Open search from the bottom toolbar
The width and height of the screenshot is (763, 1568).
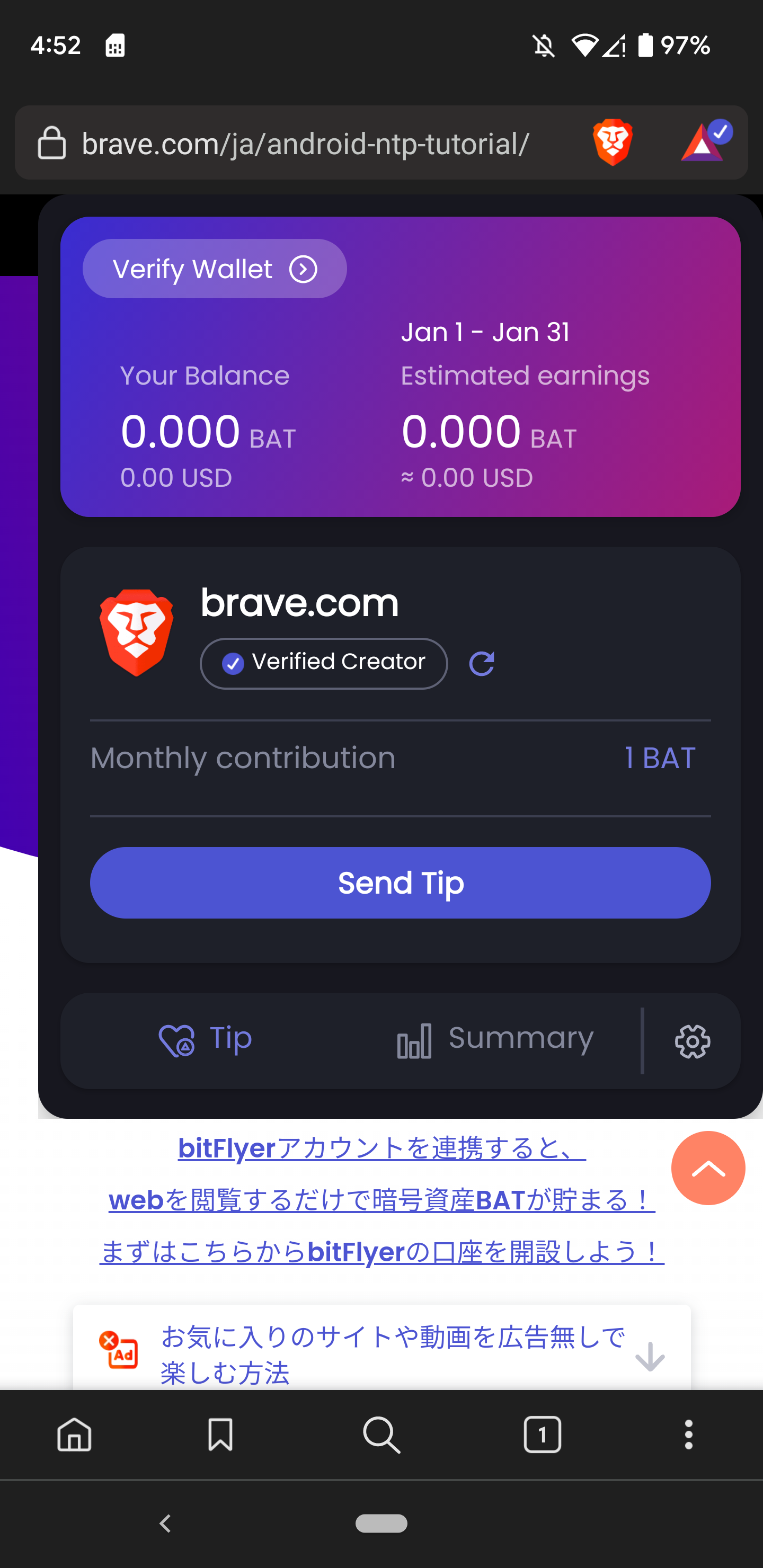(381, 1435)
